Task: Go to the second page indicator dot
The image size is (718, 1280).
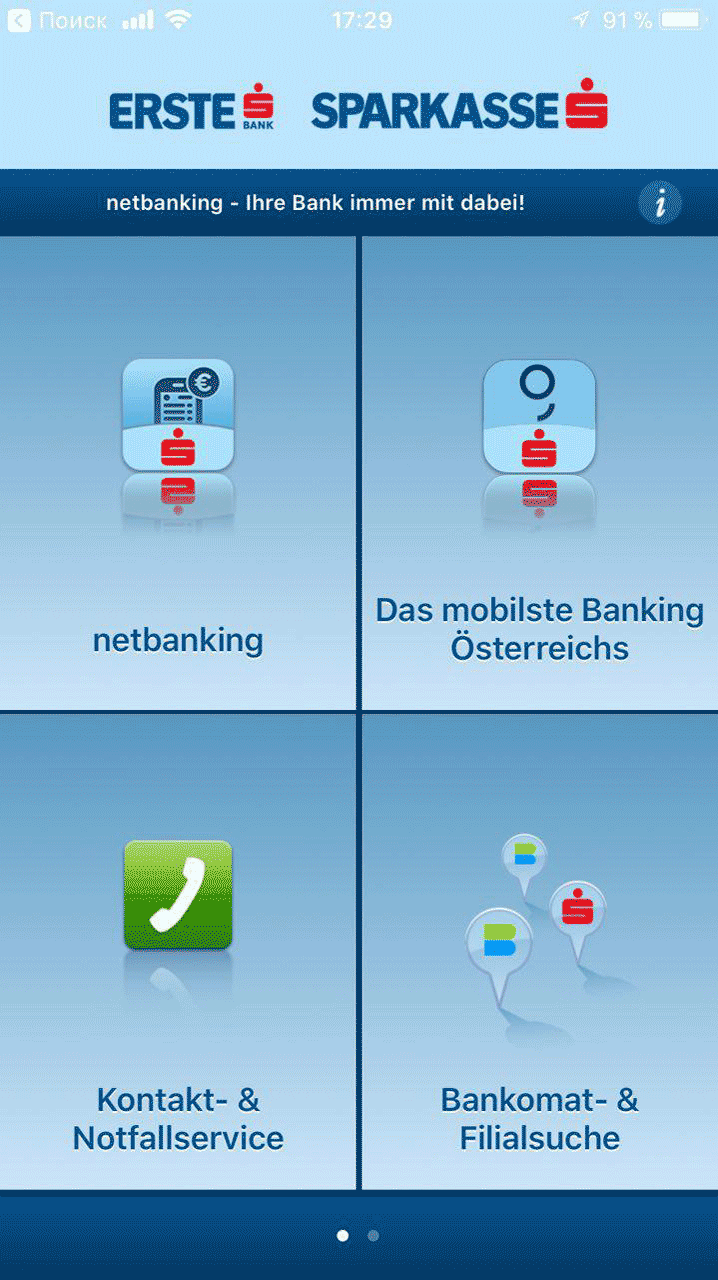Action: point(373,1236)
